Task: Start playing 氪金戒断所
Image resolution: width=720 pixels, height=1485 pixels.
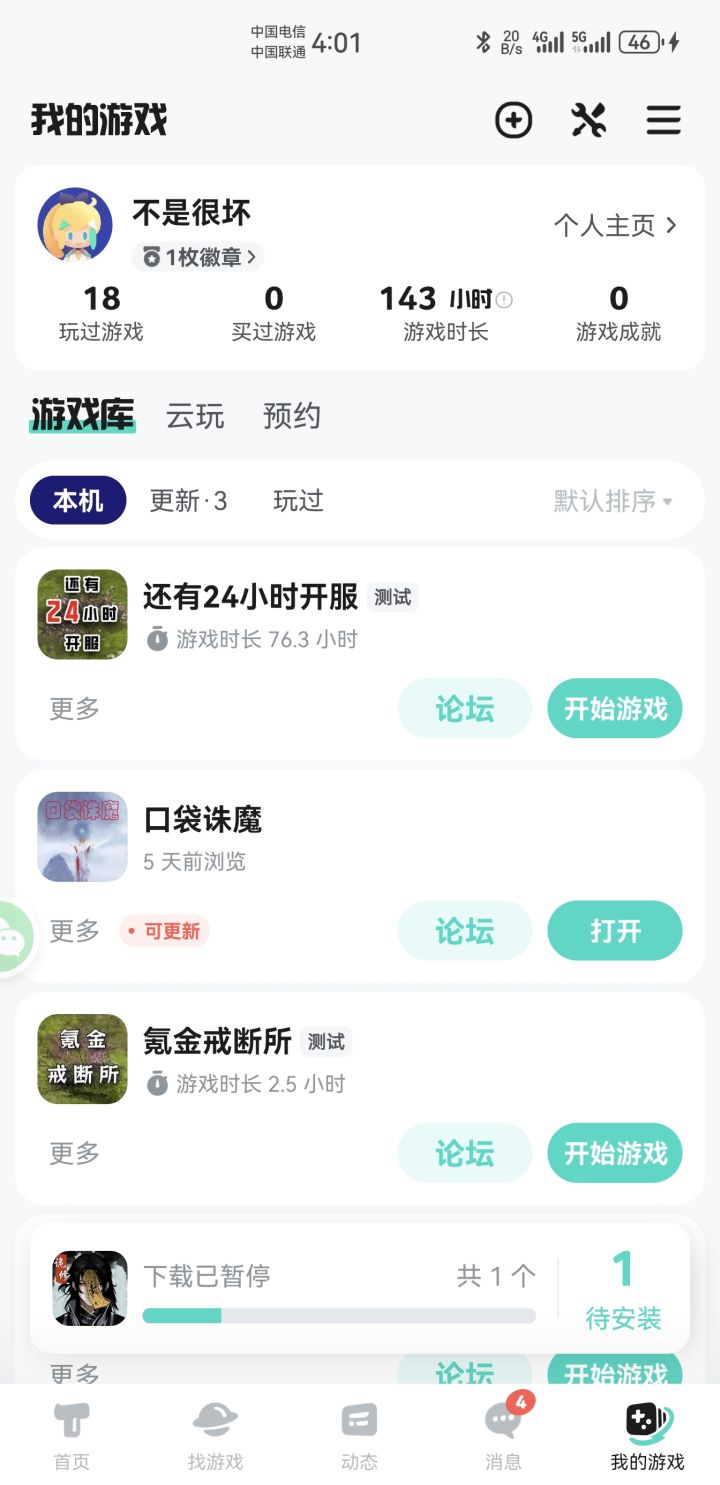Action: 614,1153
